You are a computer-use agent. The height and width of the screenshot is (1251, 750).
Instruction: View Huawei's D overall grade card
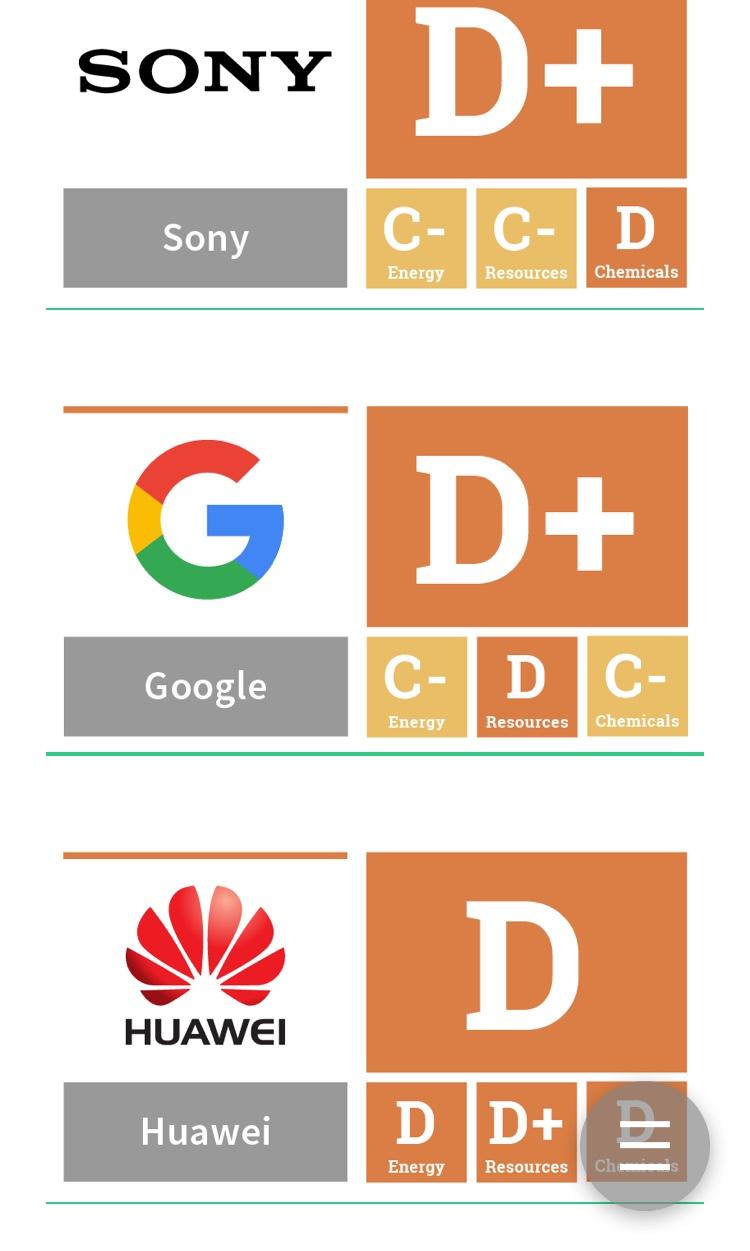click(x=526, y=962)
